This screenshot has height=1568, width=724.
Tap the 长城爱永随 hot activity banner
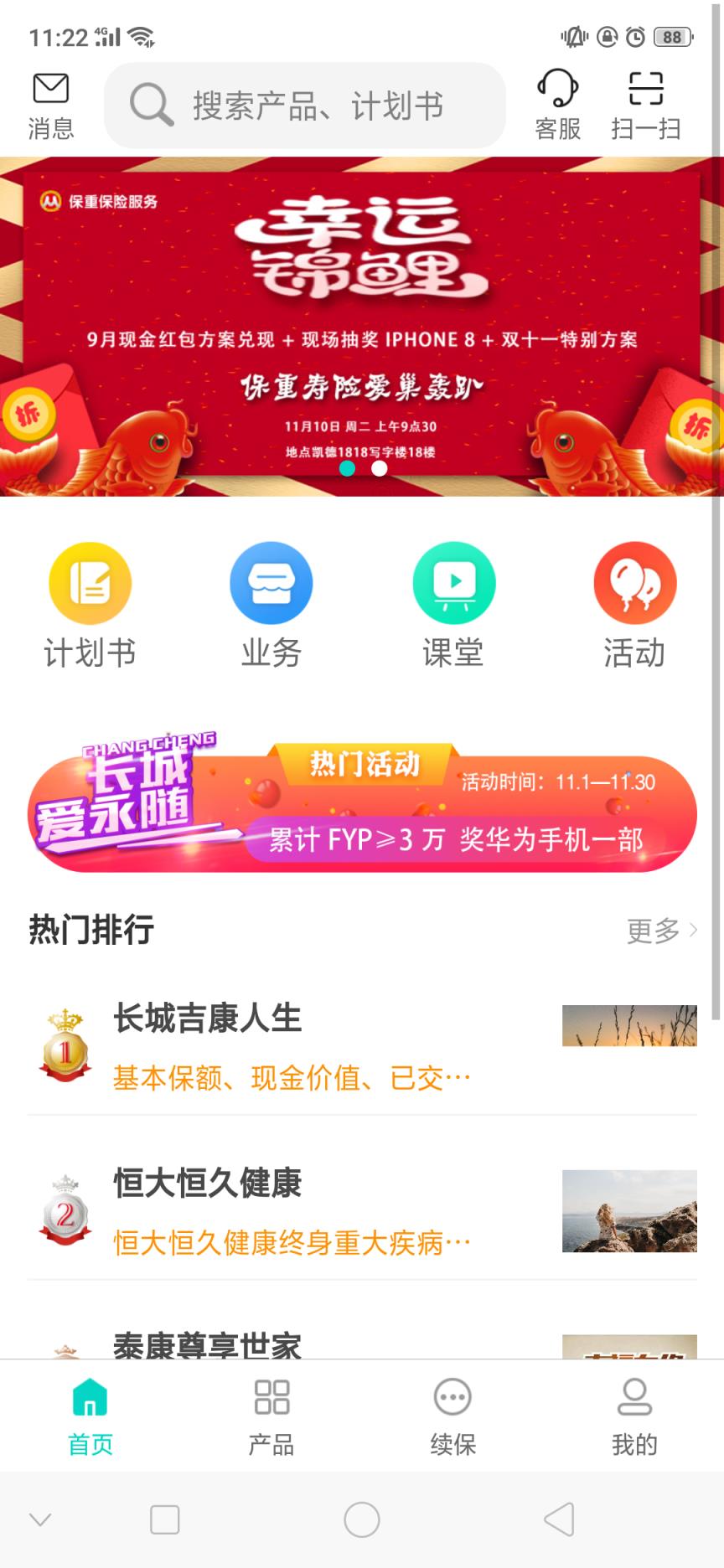coord(362,802)
